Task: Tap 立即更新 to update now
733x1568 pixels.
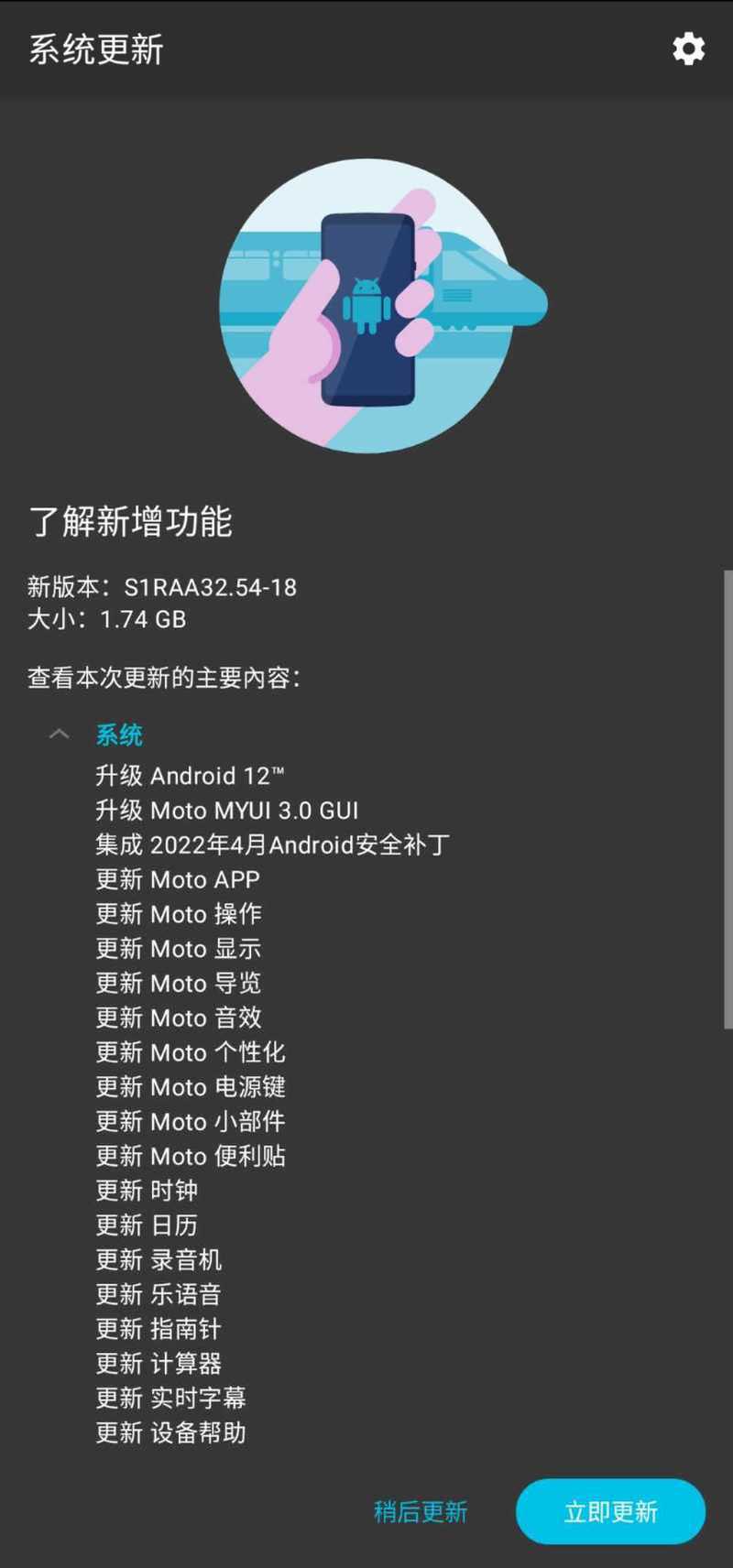Action: coord(610,1511)
